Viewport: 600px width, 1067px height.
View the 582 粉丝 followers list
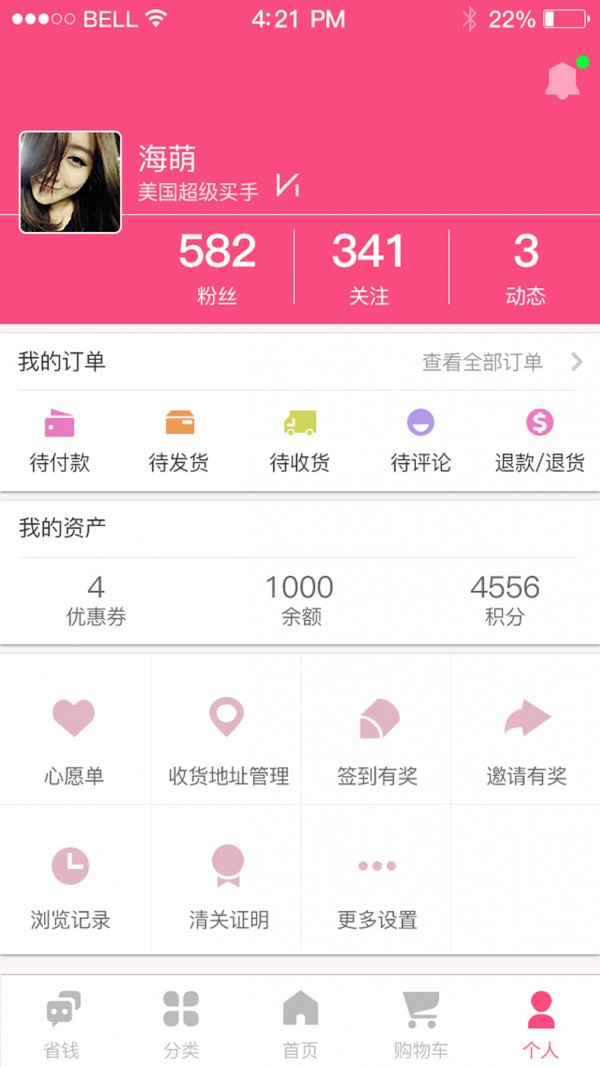tap(217, 267)
